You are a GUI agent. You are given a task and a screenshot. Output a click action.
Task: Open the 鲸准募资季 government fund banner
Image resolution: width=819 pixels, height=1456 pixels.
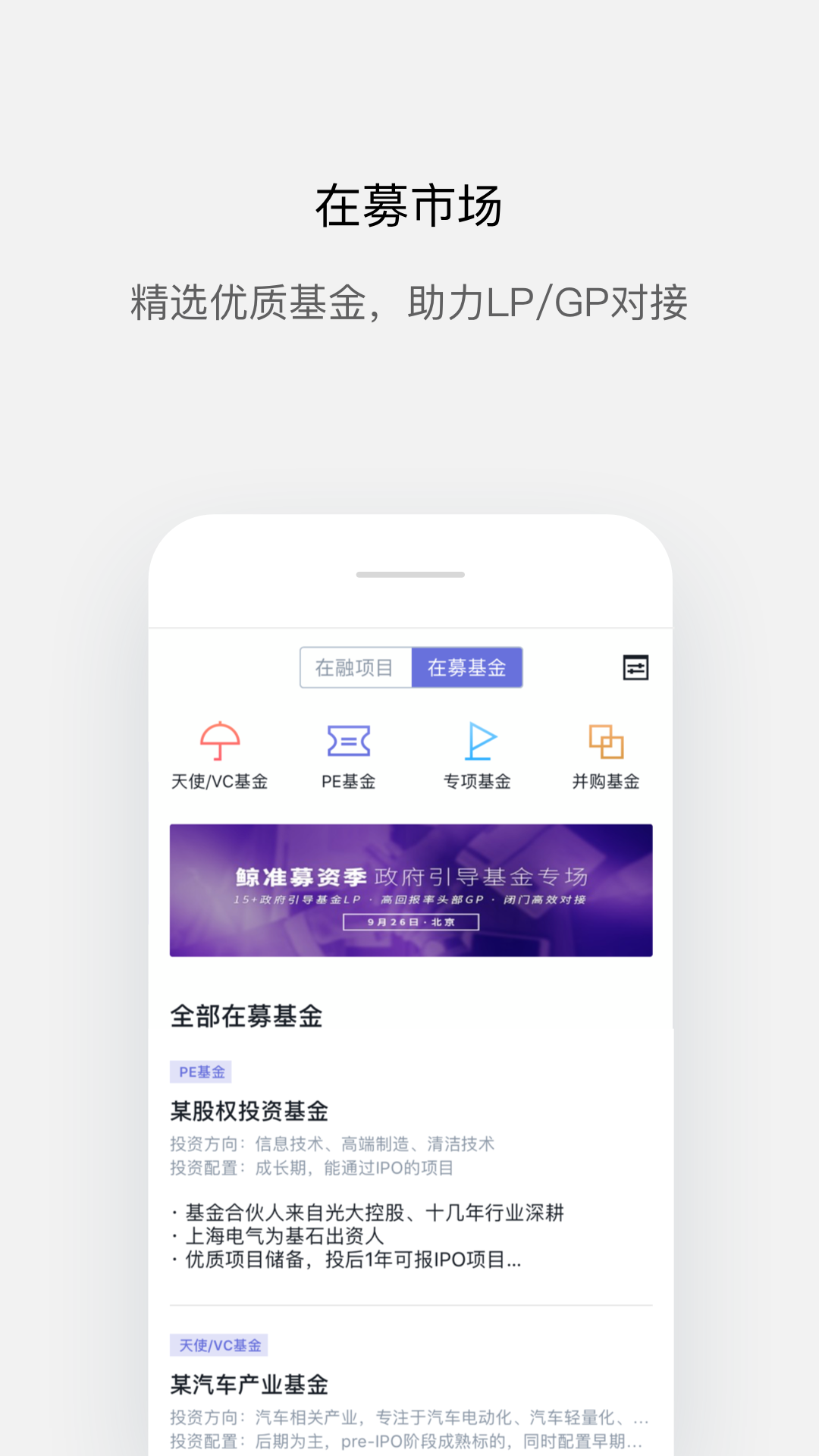pyautogui.click(x=410, y=889)
